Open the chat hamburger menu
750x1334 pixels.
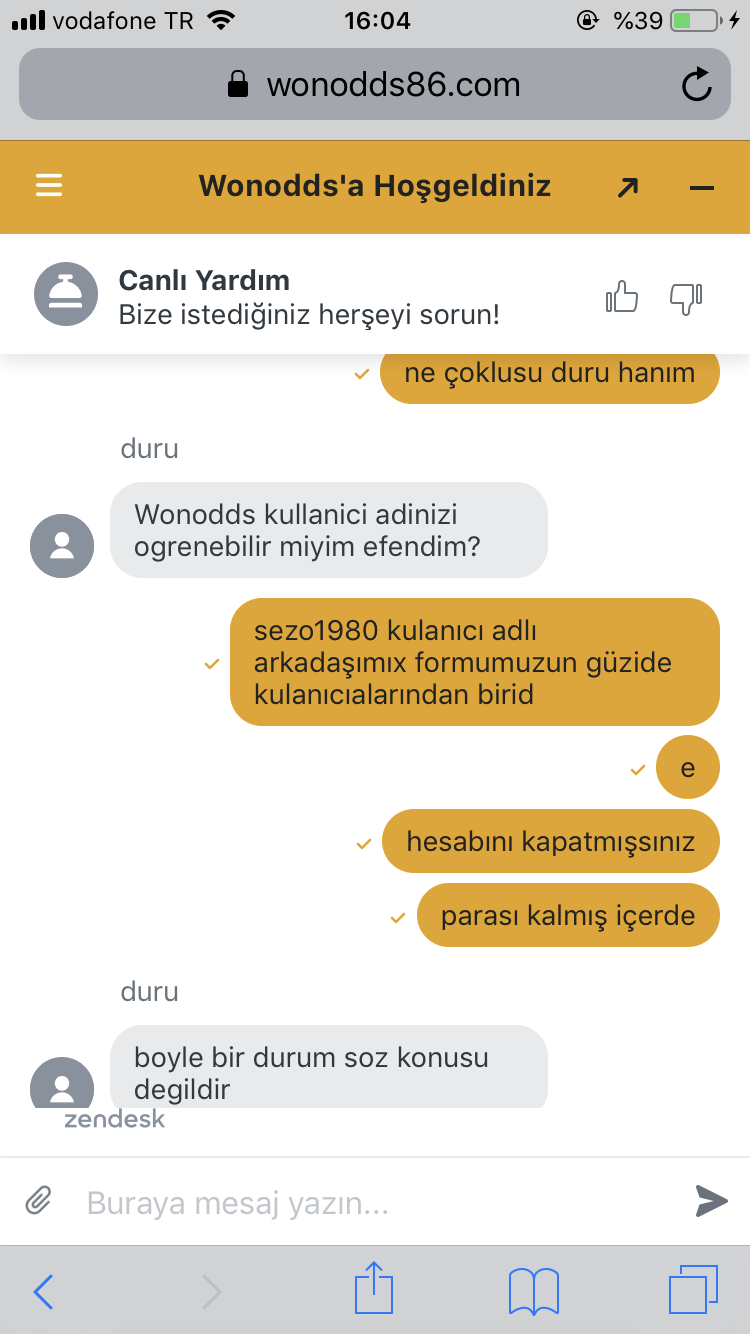[48, 186]
